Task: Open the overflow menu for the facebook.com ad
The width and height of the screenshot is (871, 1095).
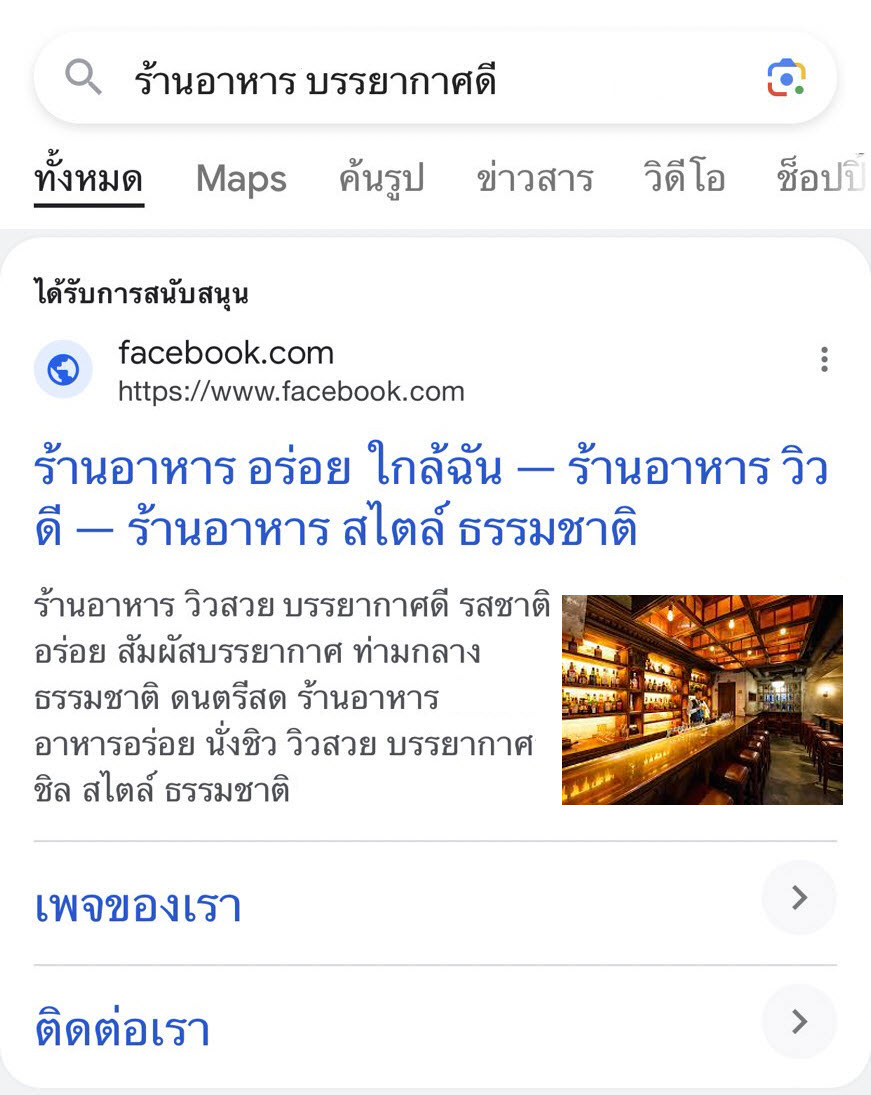Action: coord(824,359)
